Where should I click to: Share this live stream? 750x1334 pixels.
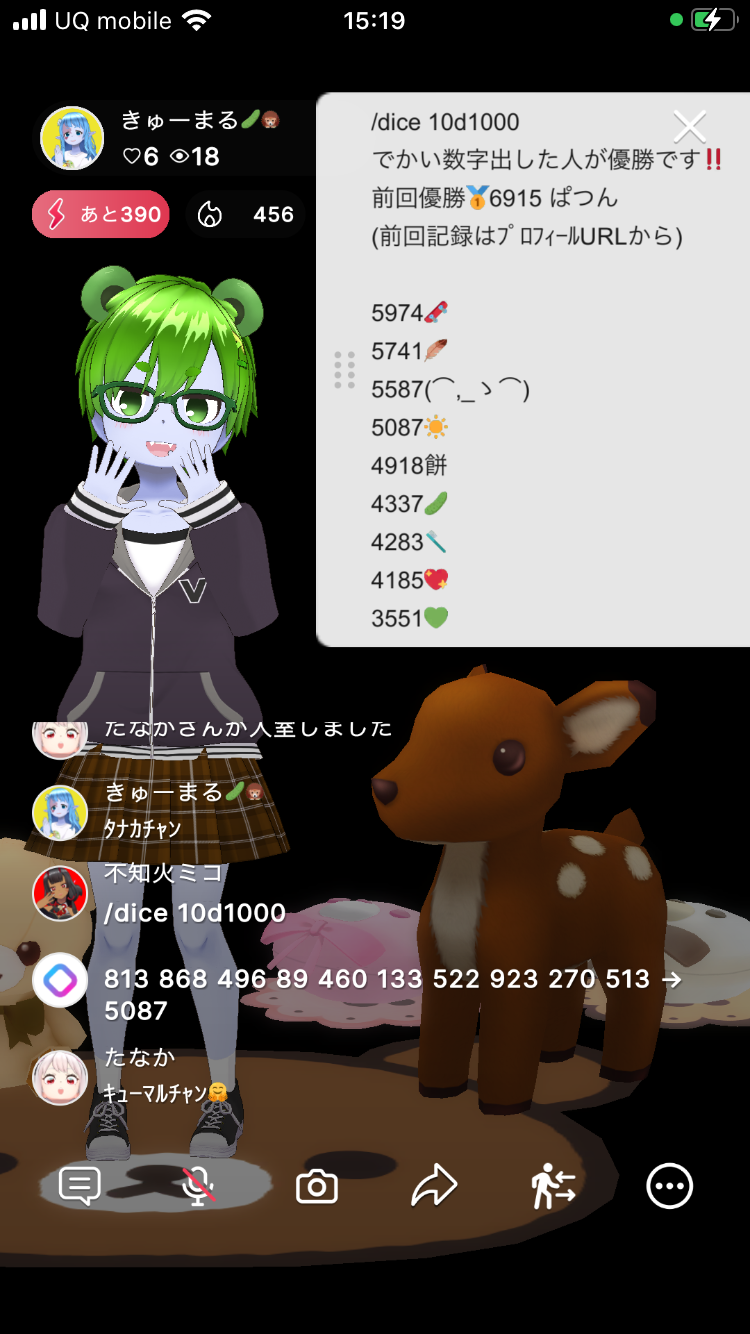(434, 1187)
